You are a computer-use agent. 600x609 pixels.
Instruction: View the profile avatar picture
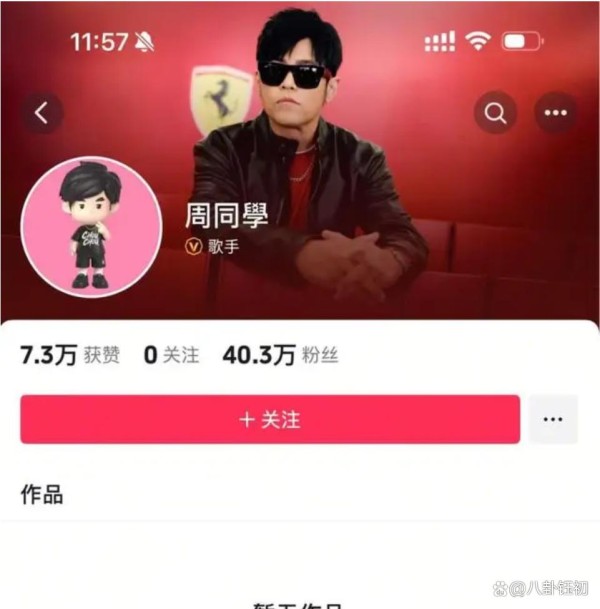pos(91,227)
